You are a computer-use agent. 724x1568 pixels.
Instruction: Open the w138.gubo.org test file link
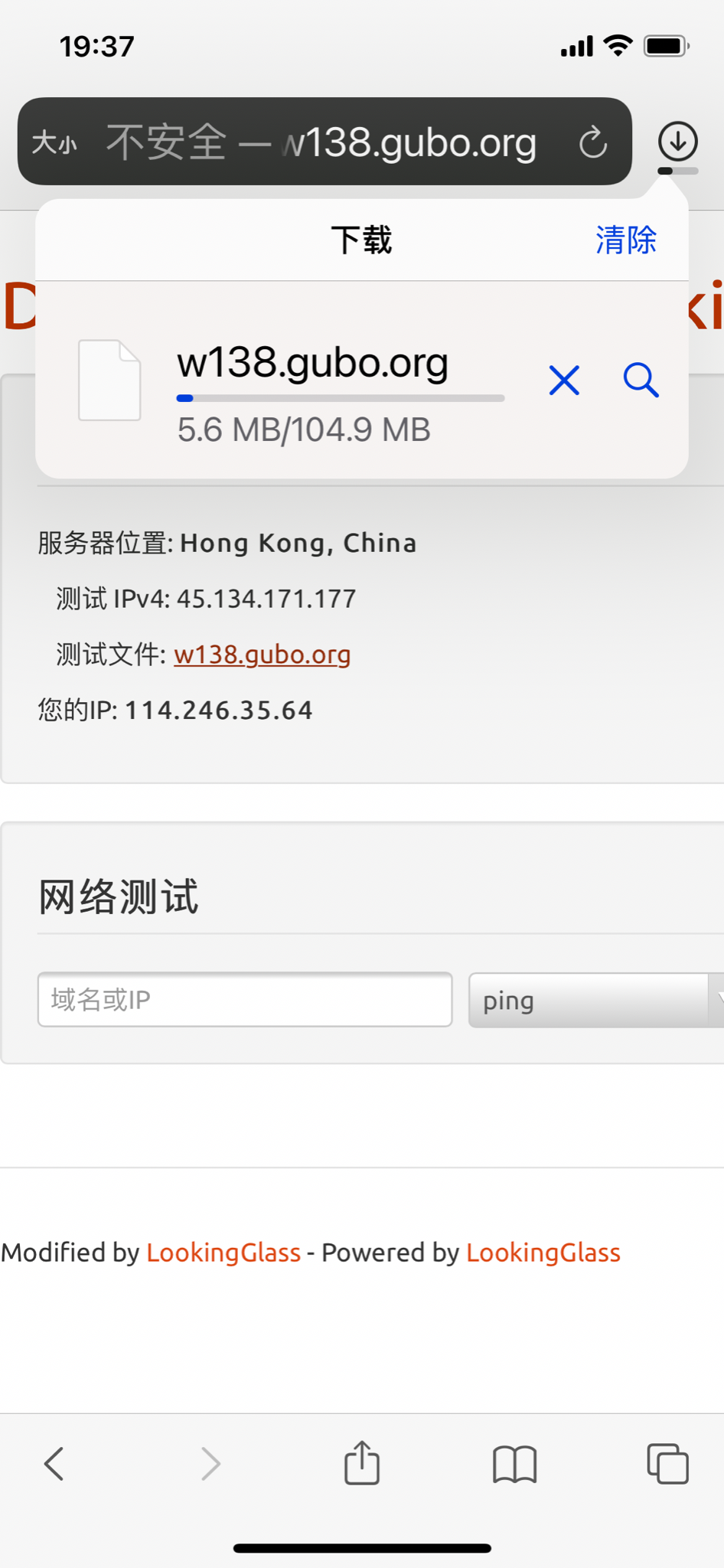(x=263, y=655)
